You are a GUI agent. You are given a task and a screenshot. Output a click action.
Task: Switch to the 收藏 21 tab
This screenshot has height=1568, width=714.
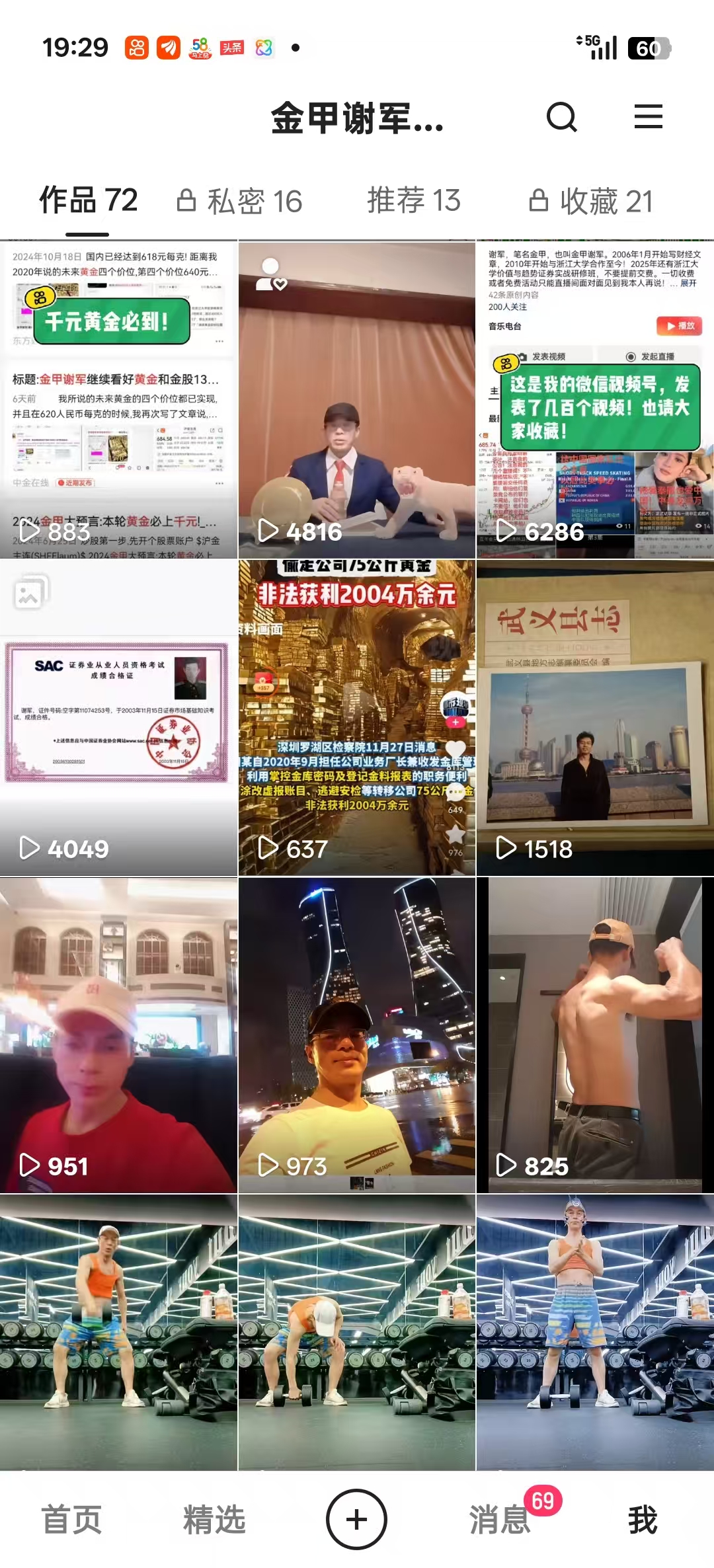click(x=592, y=201)
